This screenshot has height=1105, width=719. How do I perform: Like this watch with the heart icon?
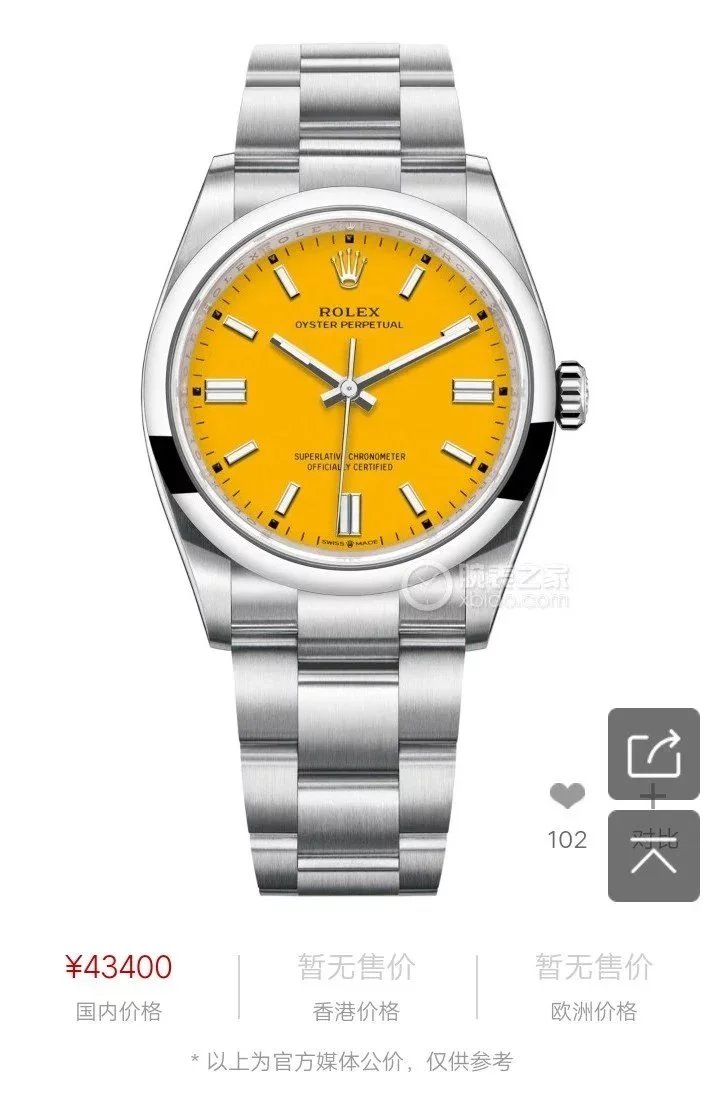(568, 796)
